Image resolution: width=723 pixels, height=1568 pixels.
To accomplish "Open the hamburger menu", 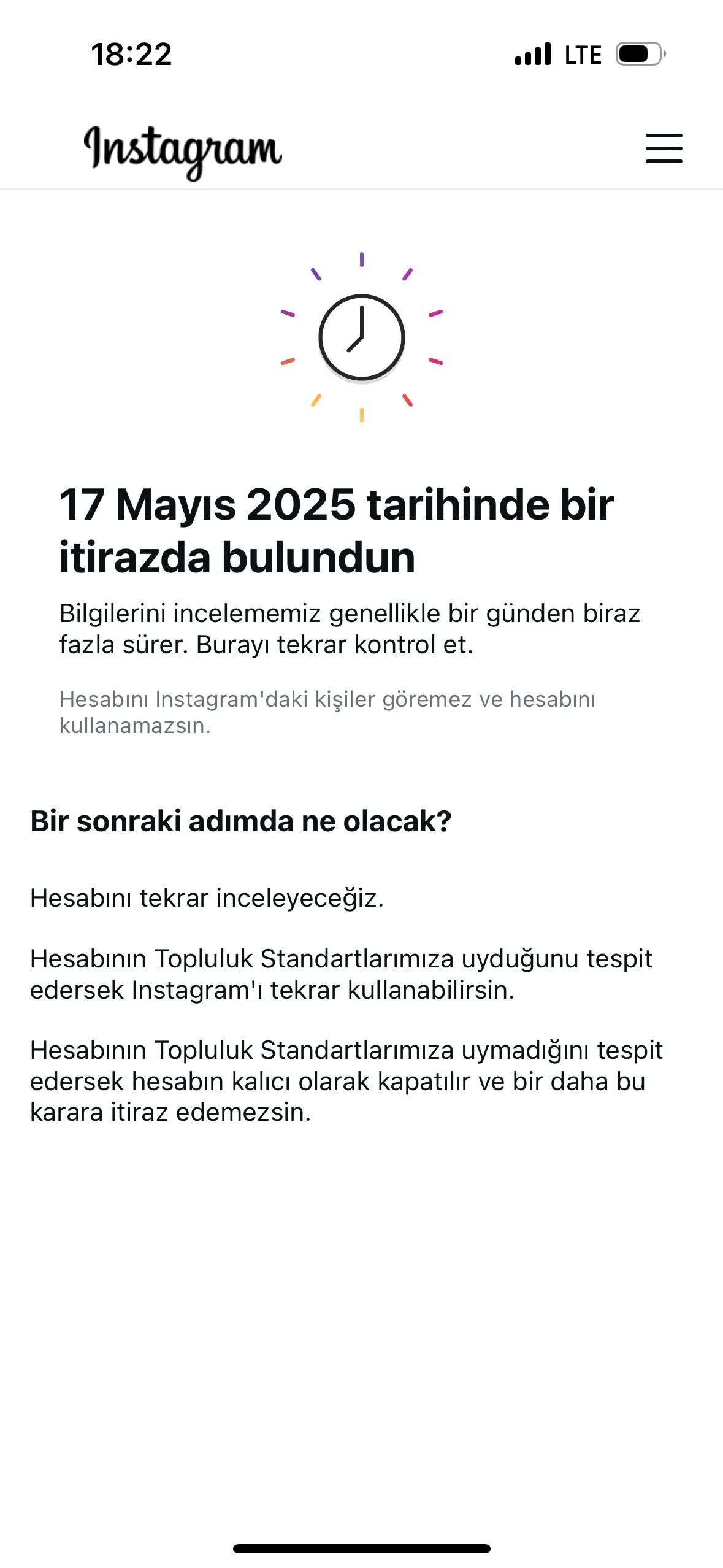I will (x=664, y=148).
